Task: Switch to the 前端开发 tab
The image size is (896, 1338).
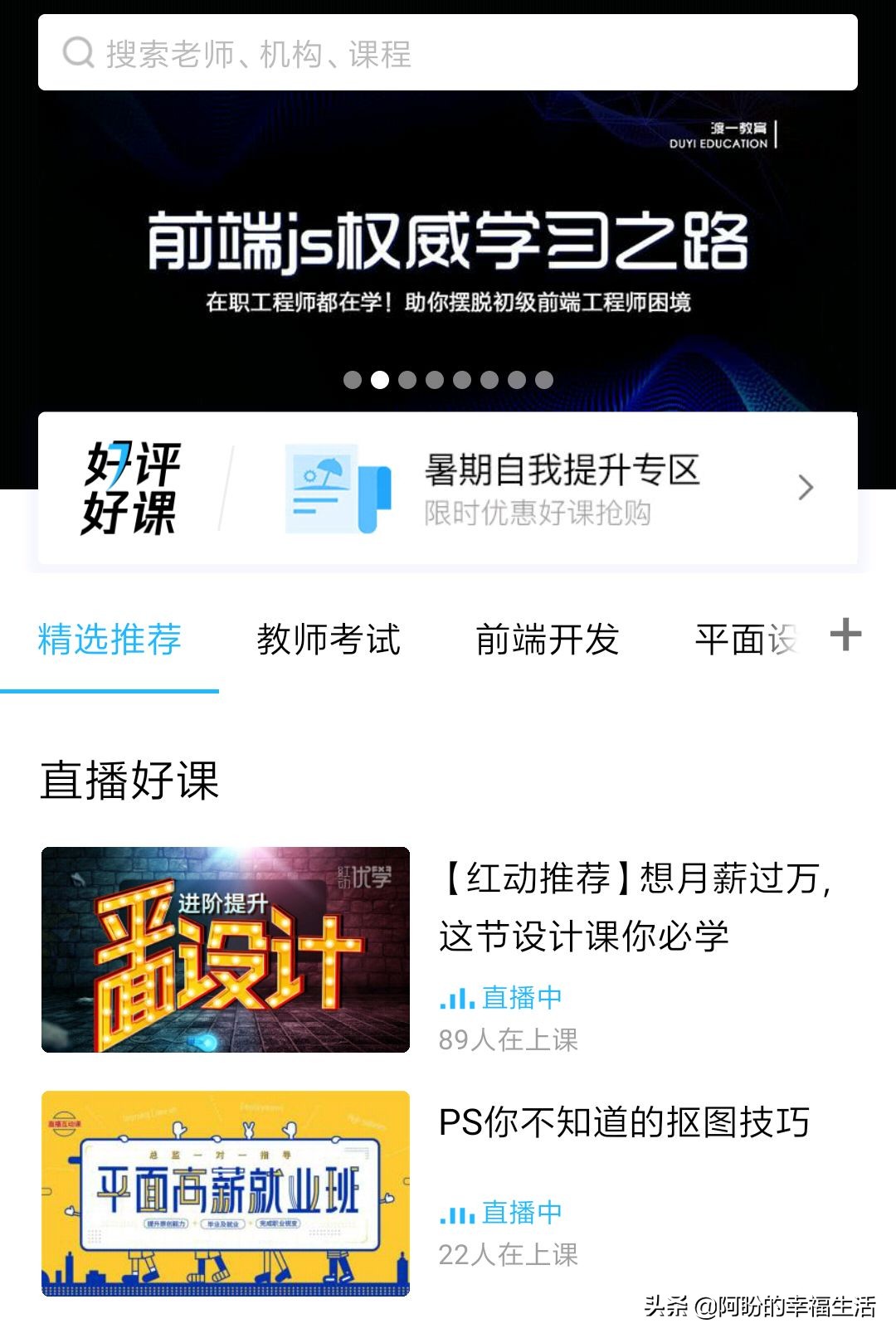Action: click(x=548, y=639)
